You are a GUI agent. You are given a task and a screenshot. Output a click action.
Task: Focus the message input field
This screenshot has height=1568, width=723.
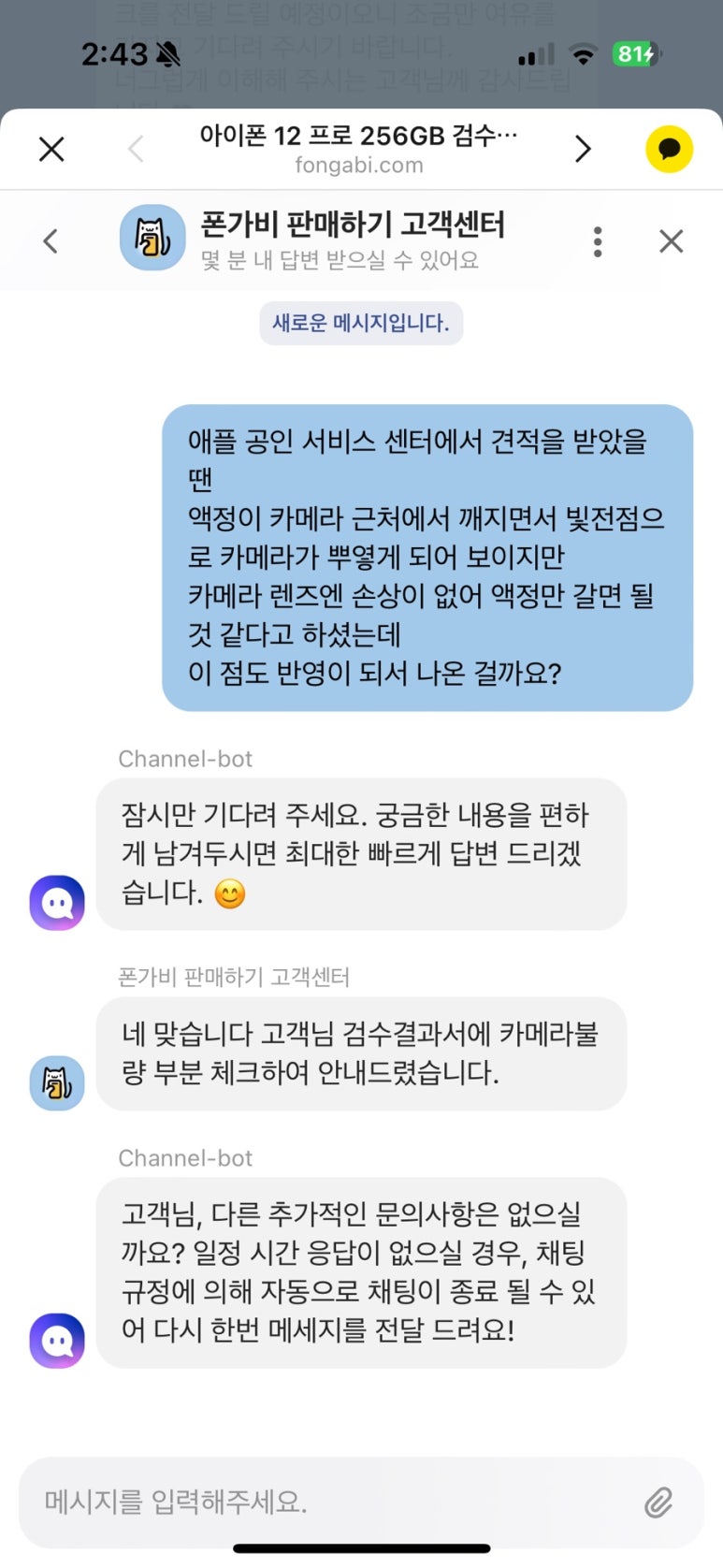coord(327,1502)
